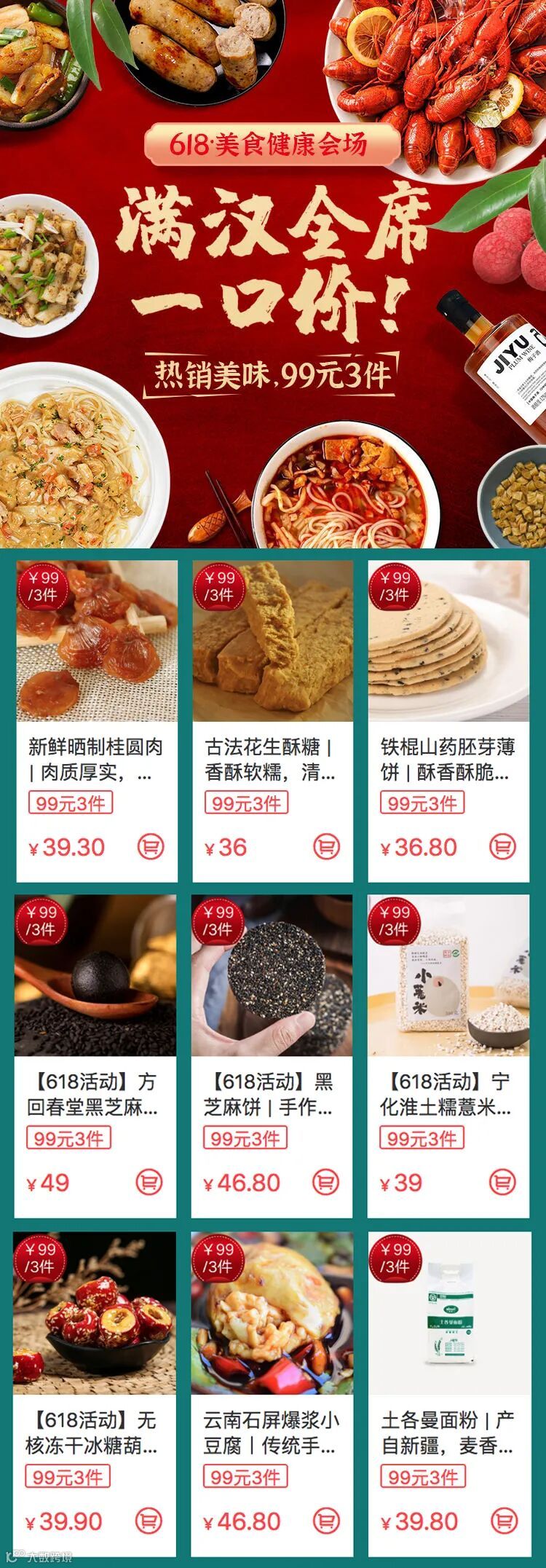546x1568 pixels.
Task: Open 无核冻干冰糖葫芦 product details
Action: click(94, 1314)
